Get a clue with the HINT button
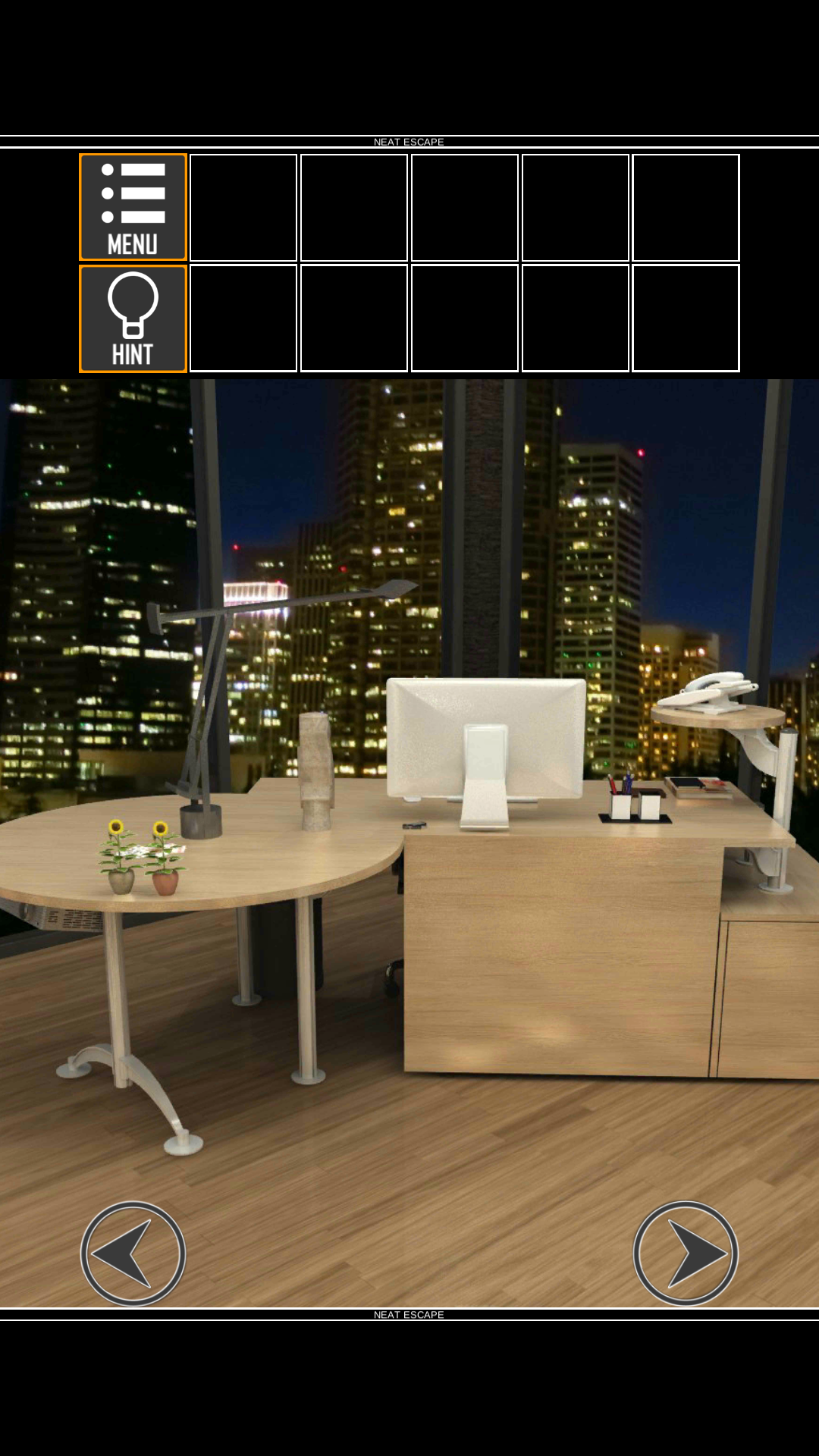The image size is (819, 1456). (133, 318)
